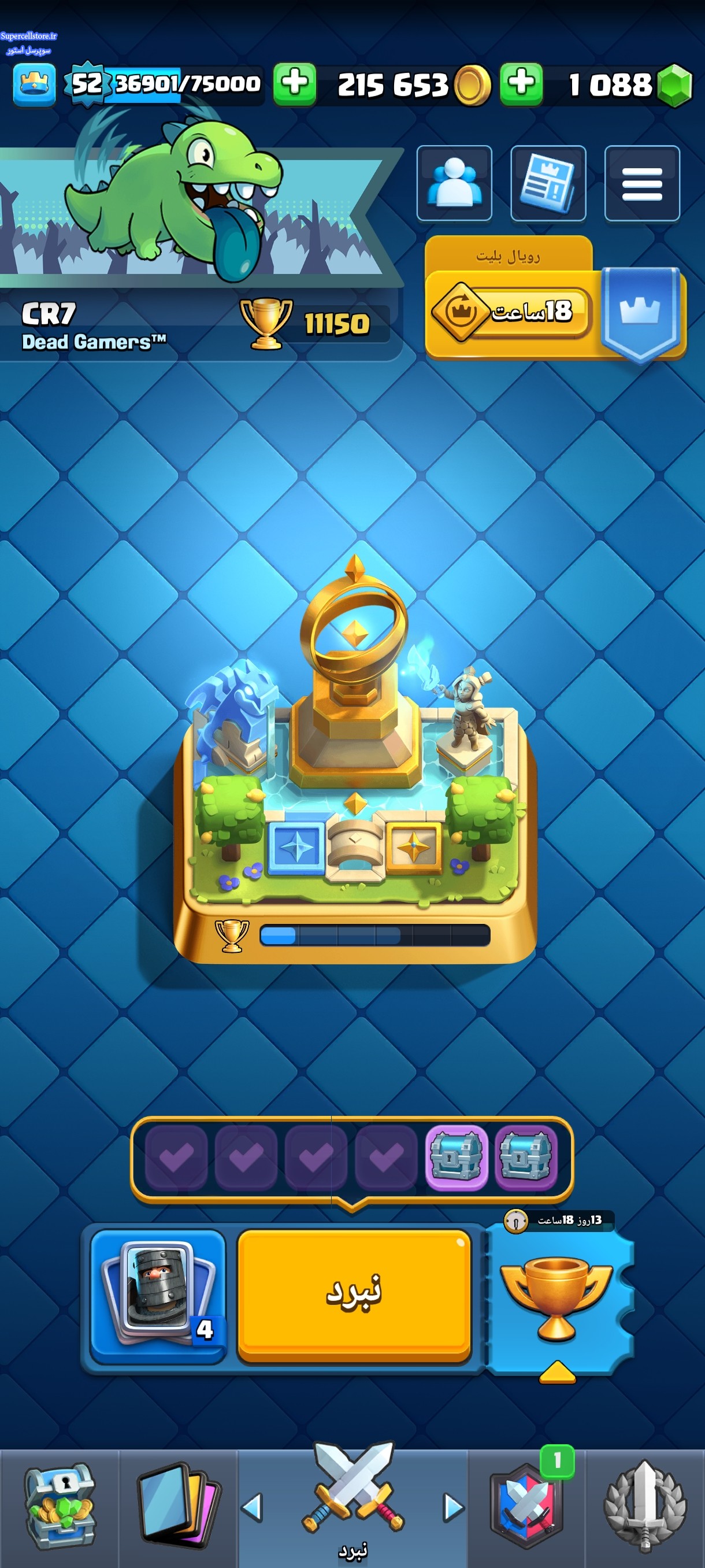Switch to the cards collection tab
The width and height of the screenshot is (705, 1568).
pyautogui.click(x=177, y=1506)
